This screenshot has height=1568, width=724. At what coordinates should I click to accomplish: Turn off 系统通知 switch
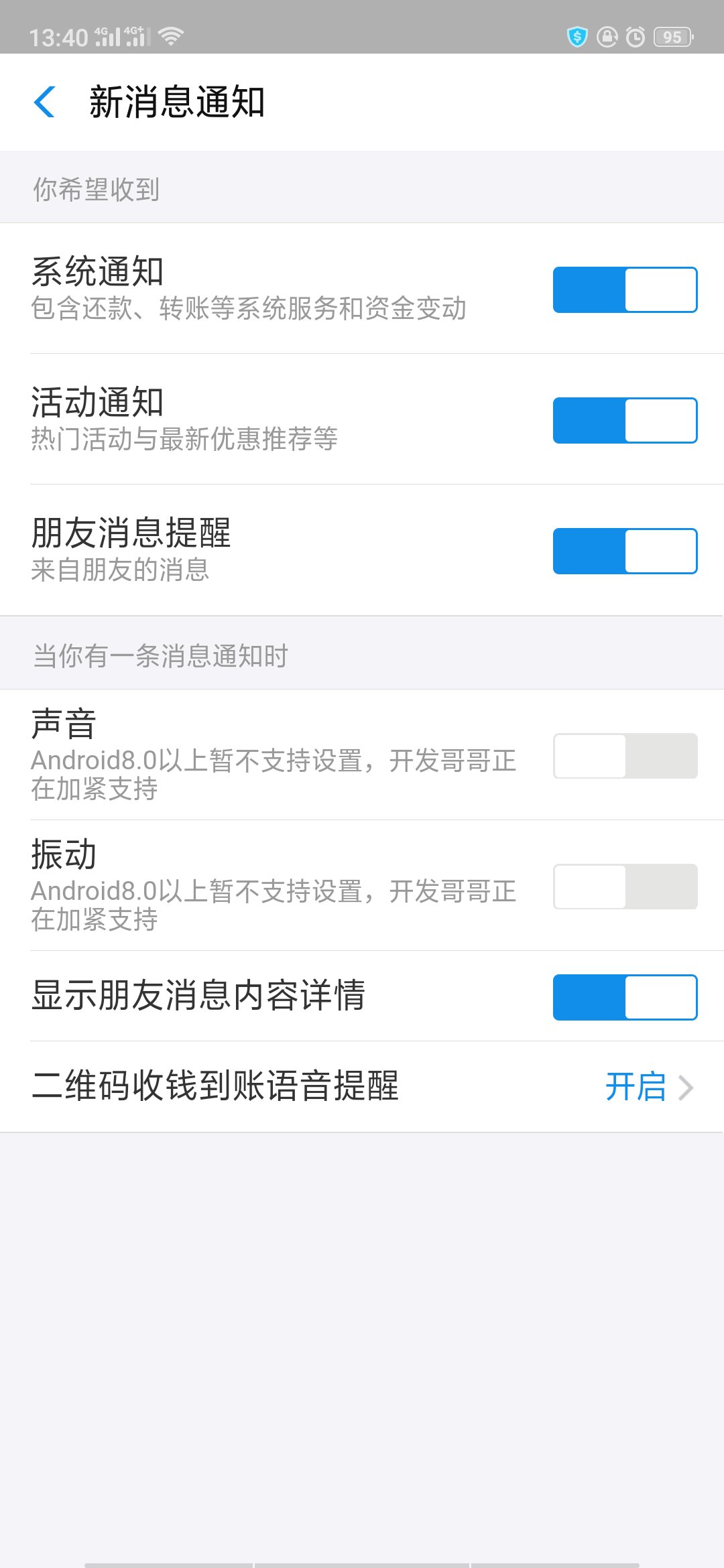pyautogui.click(x=625, y=289)
